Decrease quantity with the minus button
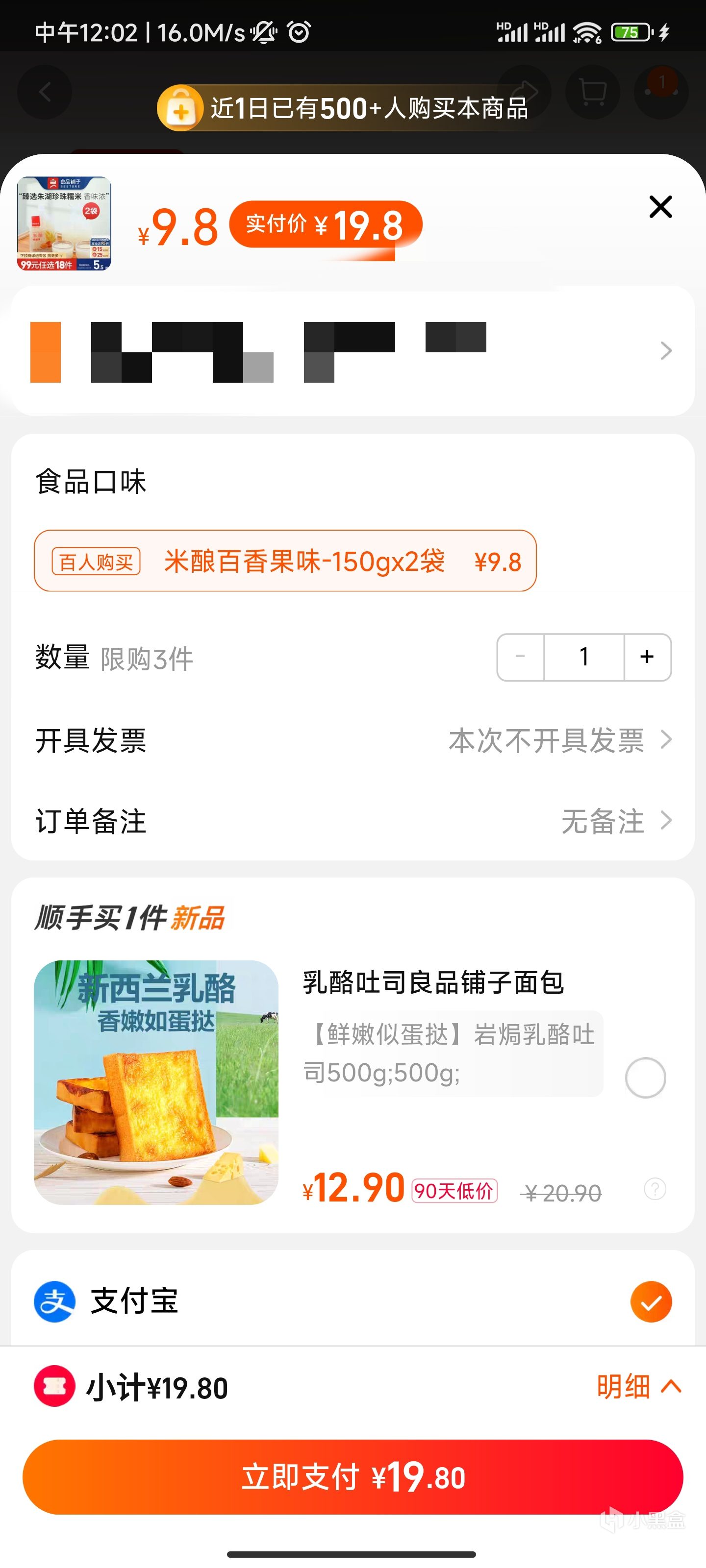This screenshot has width=706, height=1568. pos(520,657)
